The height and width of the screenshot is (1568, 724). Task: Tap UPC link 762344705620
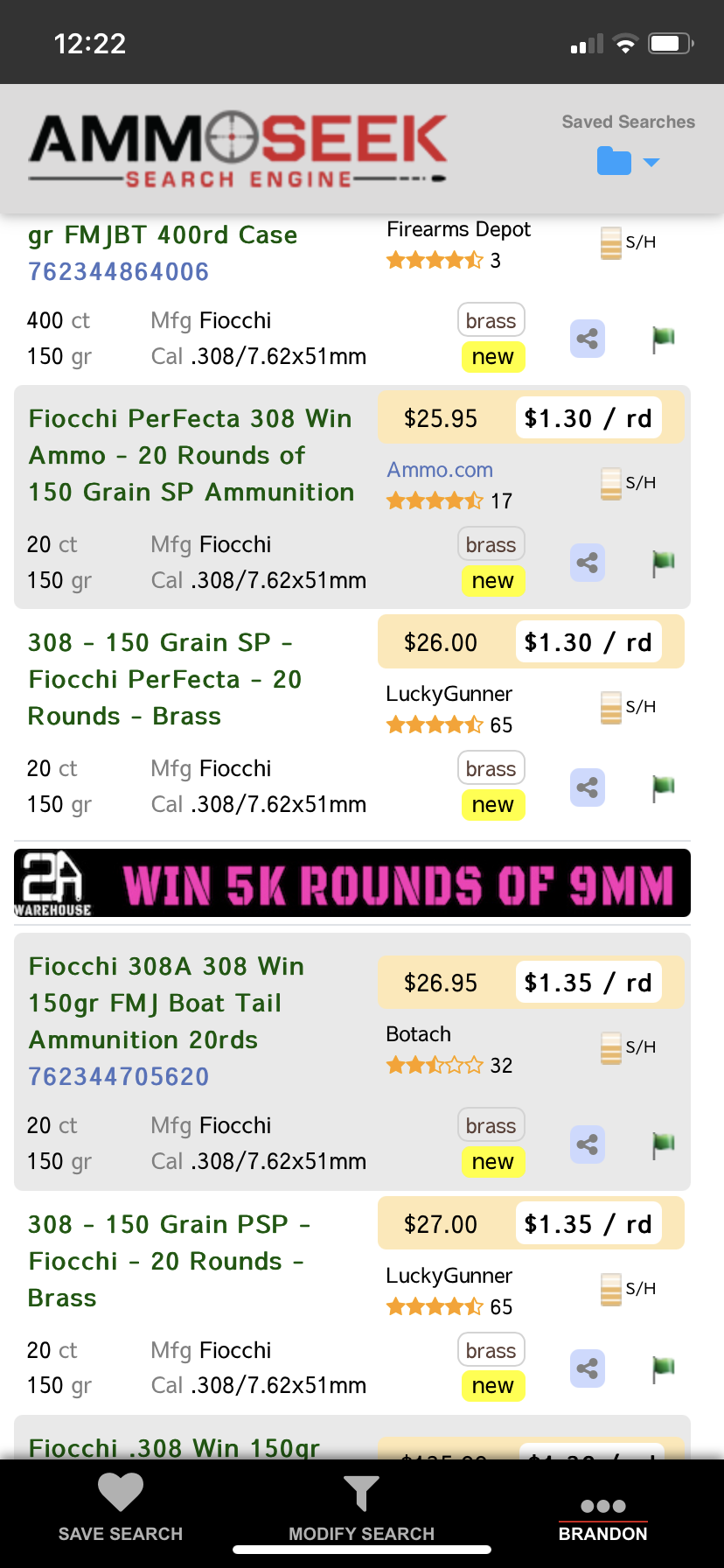click(119, 1076)
